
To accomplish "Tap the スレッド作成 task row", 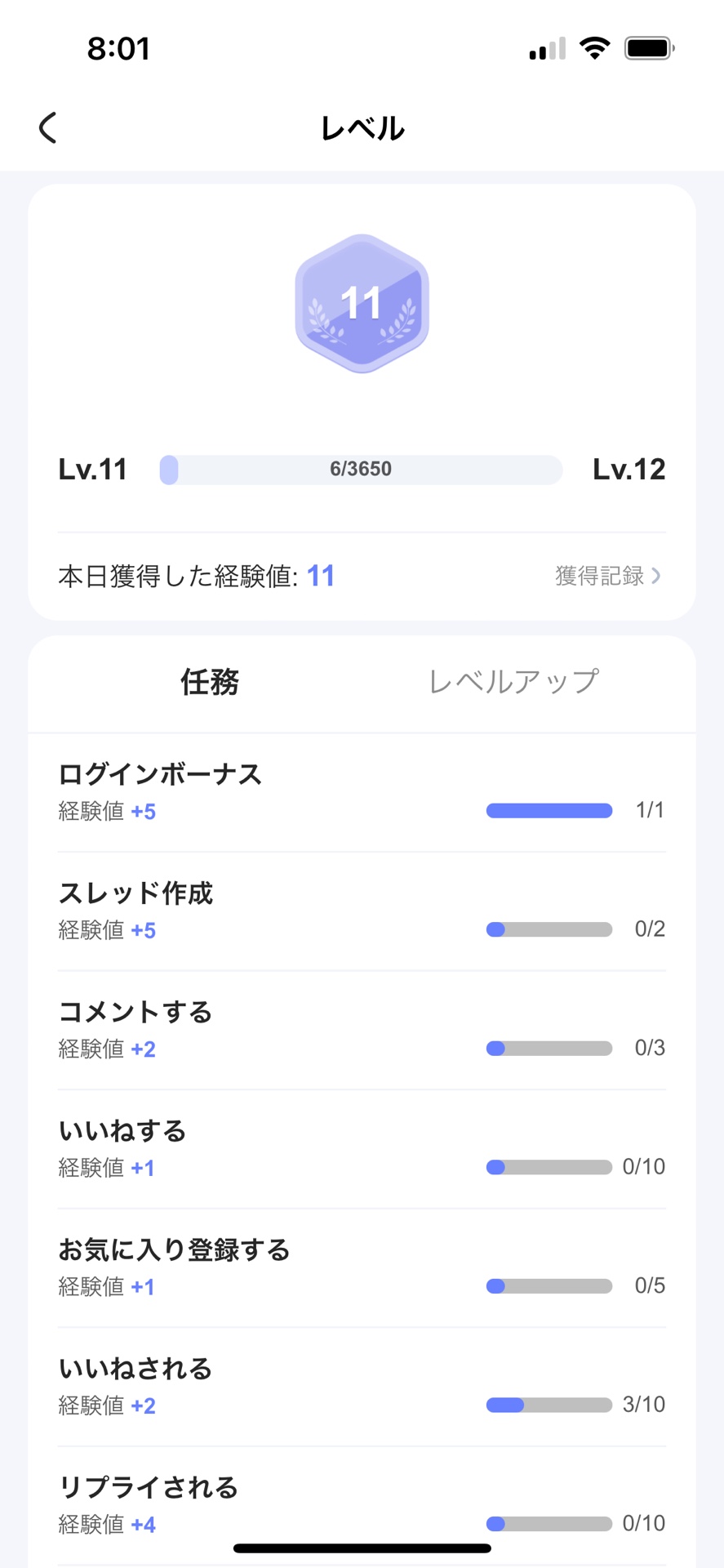I will click(x=135, y=894).
